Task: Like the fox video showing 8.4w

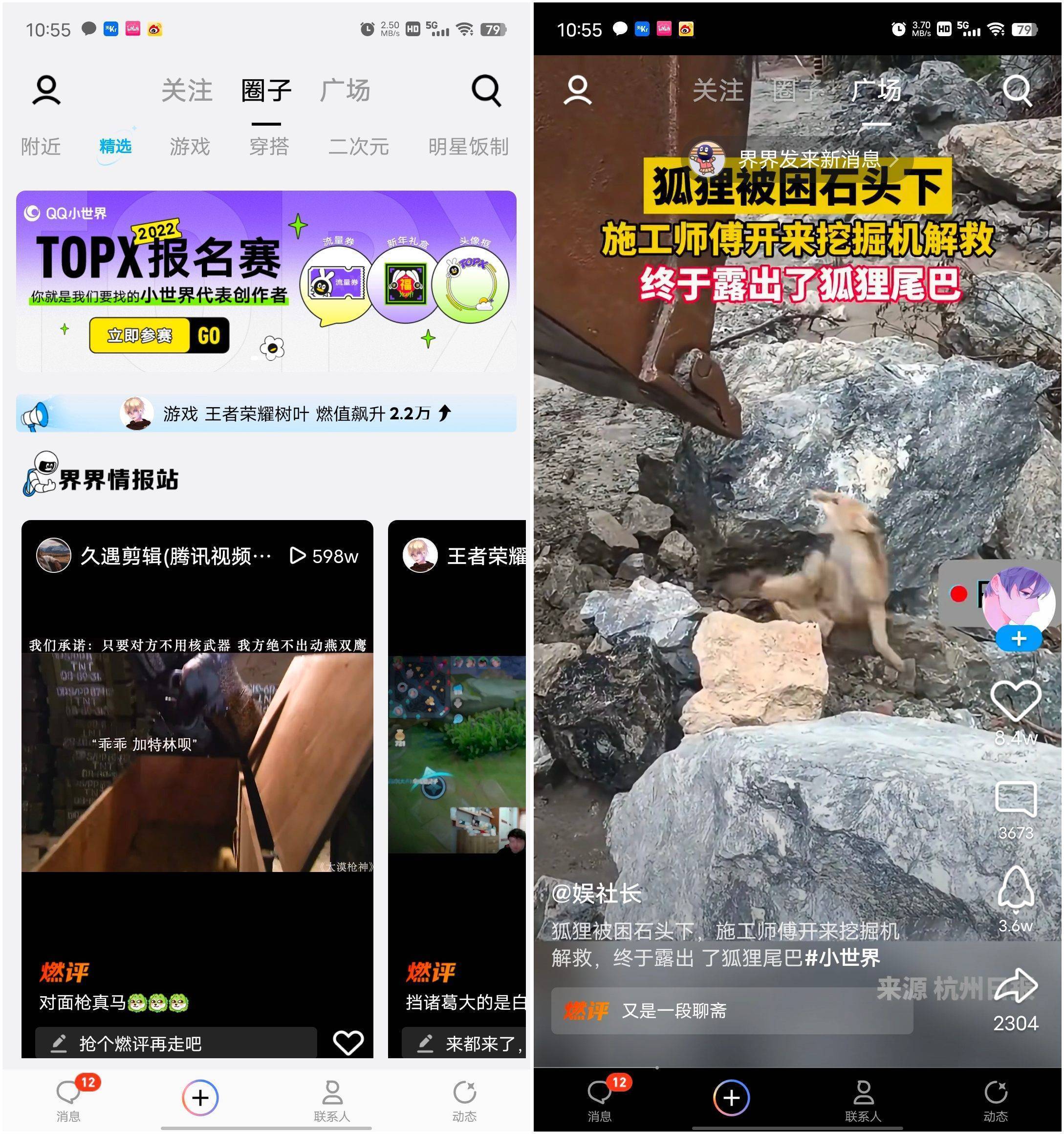Action: 1016,701
